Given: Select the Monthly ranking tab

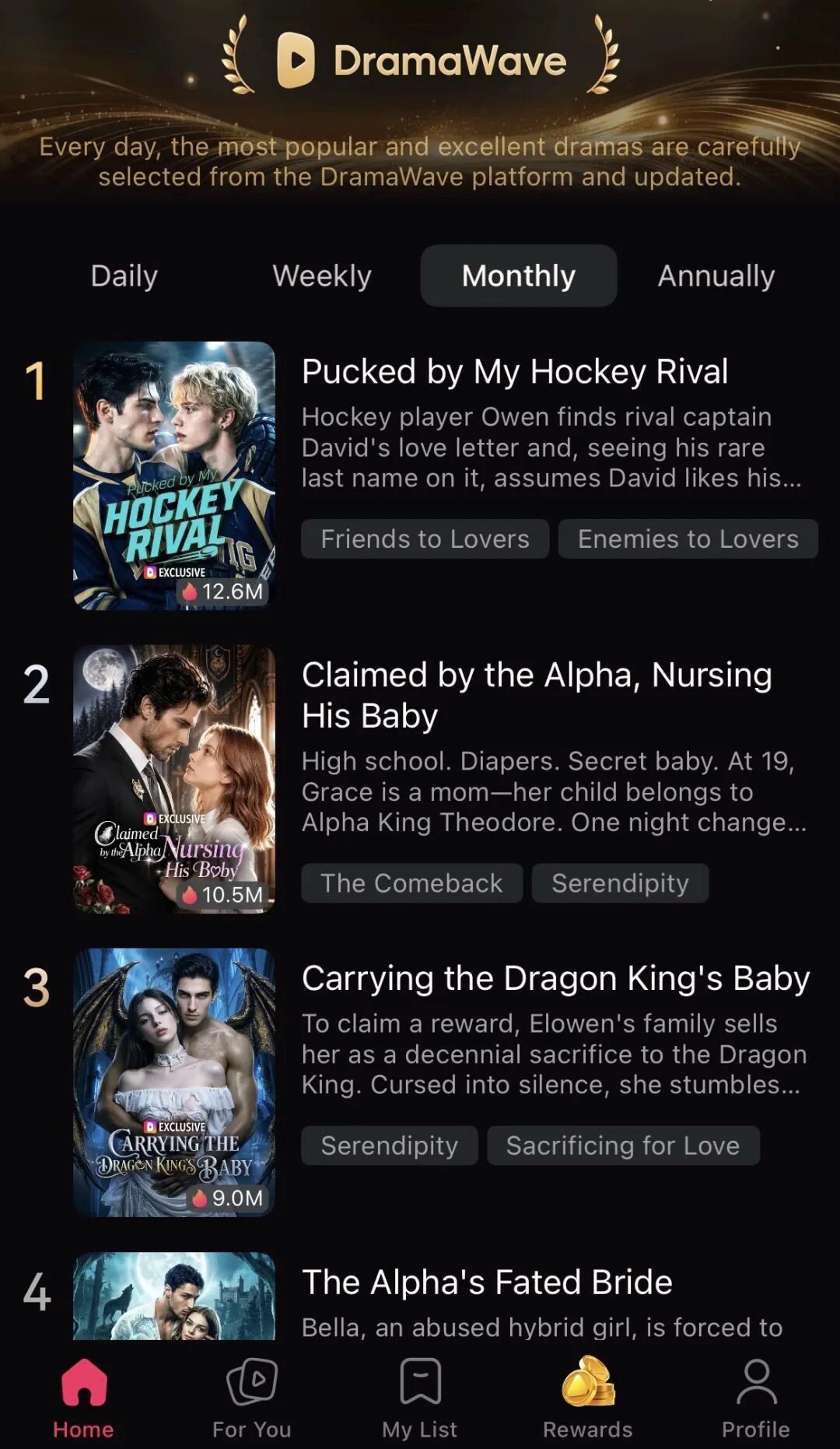Looking at the screenshot, I should [x=519, y=275].
